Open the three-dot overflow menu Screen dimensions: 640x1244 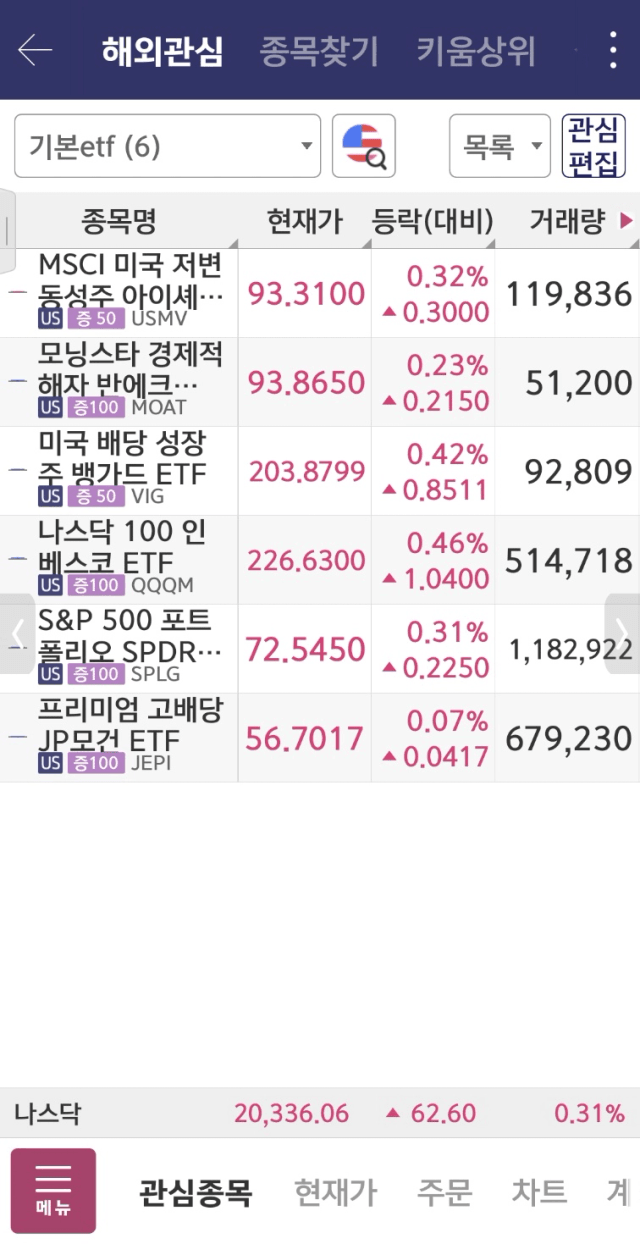(613, 50)
